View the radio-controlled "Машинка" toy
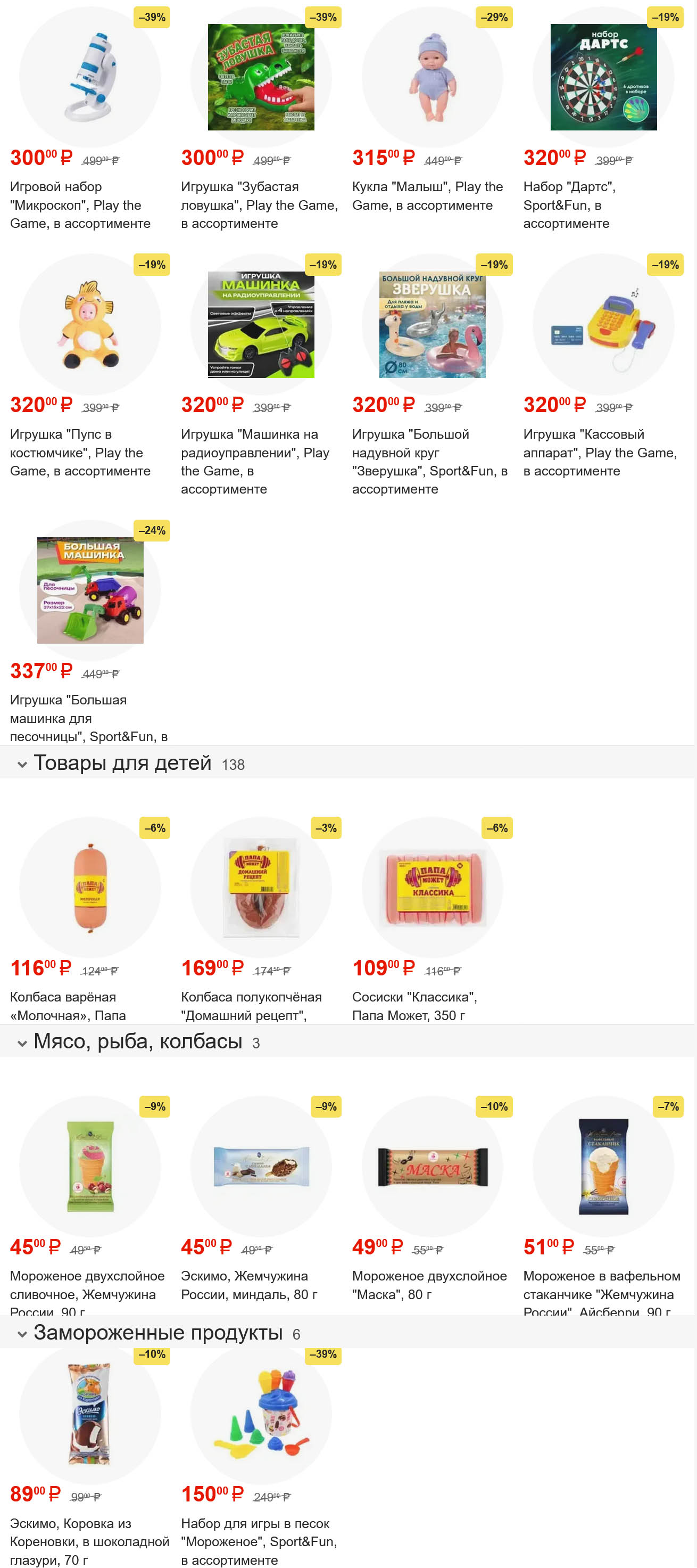697x1568 pixels. [x=261, y=324]
